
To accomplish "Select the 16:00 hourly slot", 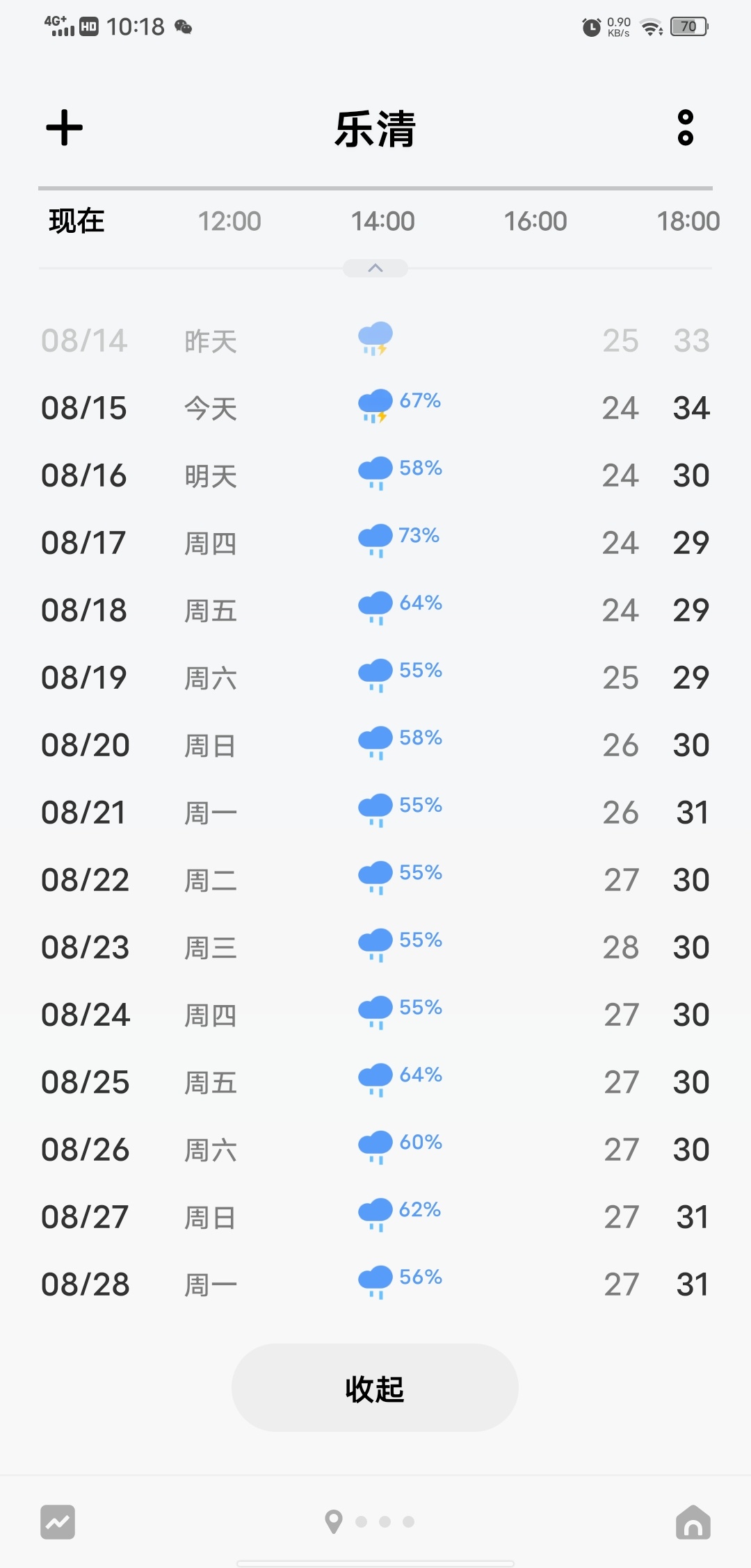I will coord(535,222).
